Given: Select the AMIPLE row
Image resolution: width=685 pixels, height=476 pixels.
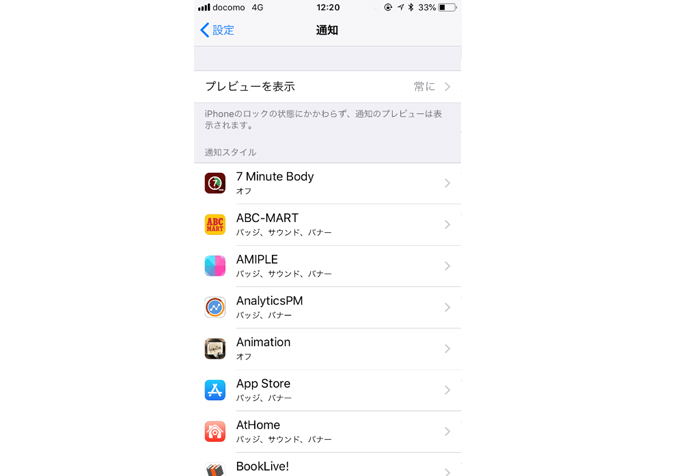Looking at the screenshot, I should (327, 266).
